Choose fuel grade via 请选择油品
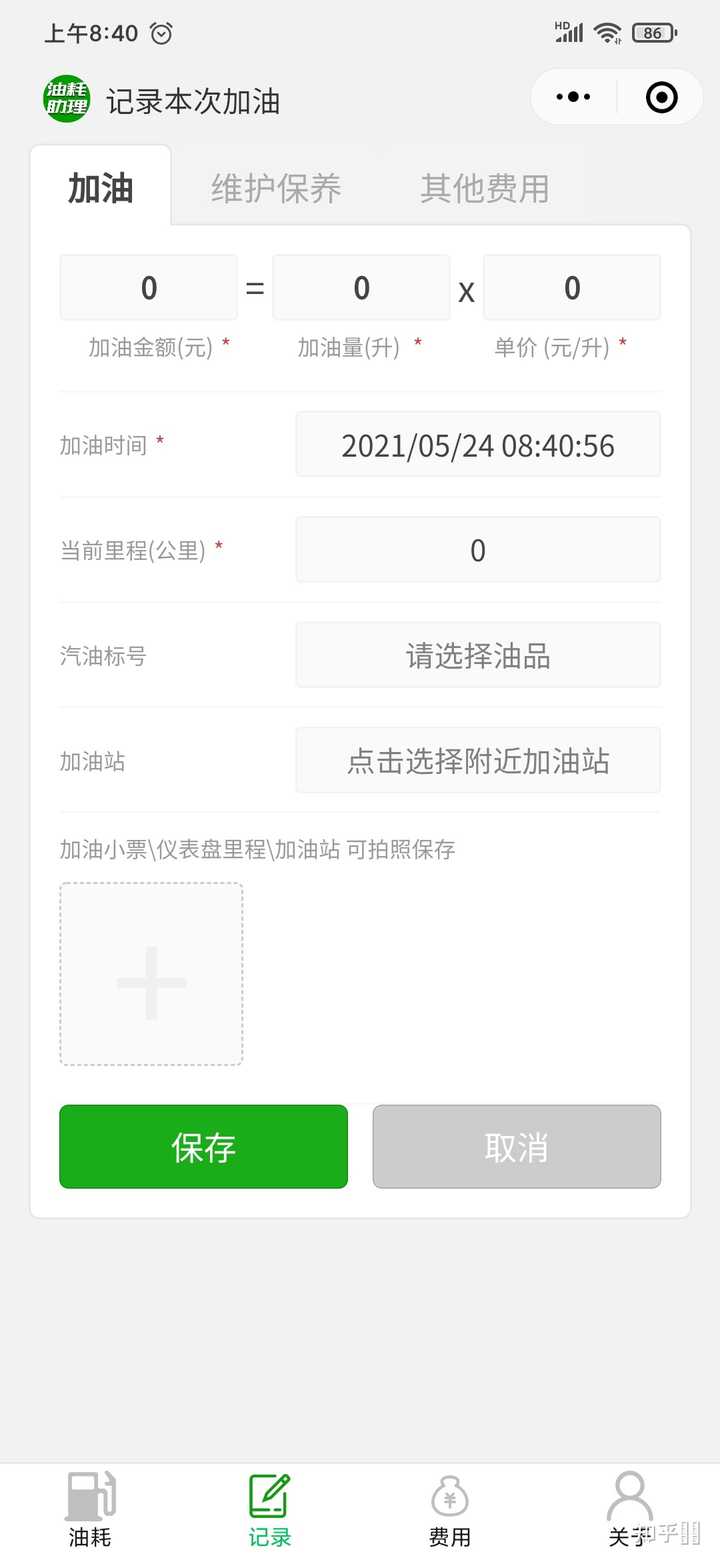The width and height of the screenshot is (720, 1560). [x=478, y=655]
